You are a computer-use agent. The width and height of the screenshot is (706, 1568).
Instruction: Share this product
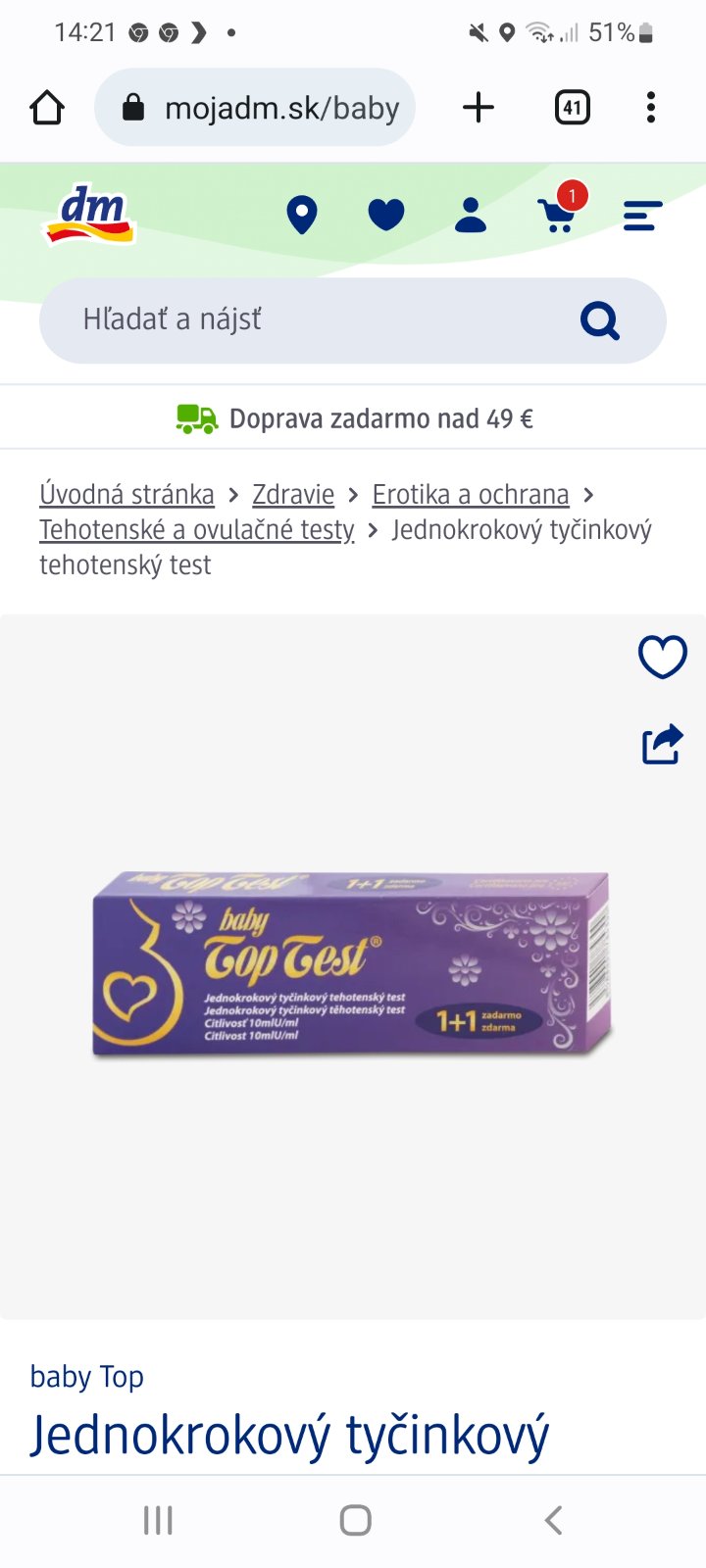pos(662,745)
